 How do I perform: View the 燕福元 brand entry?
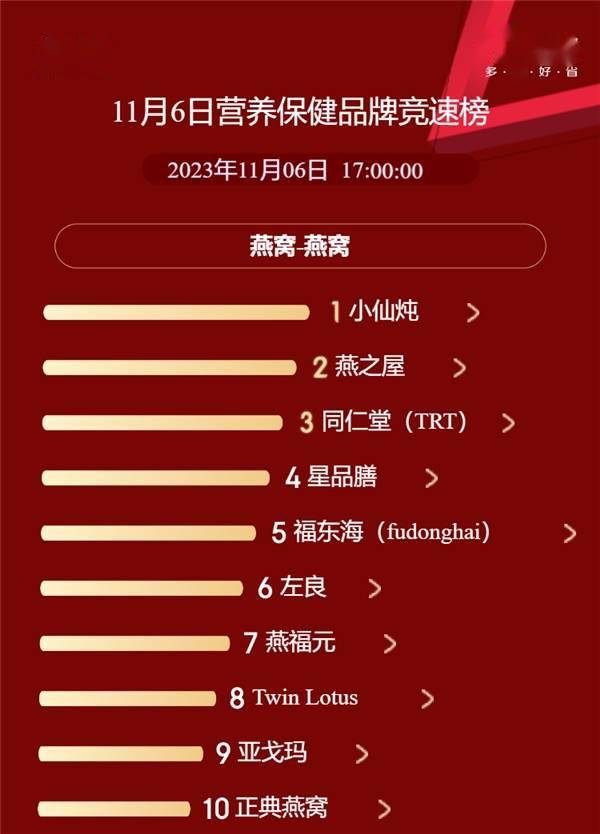click(x=300, y=642)
